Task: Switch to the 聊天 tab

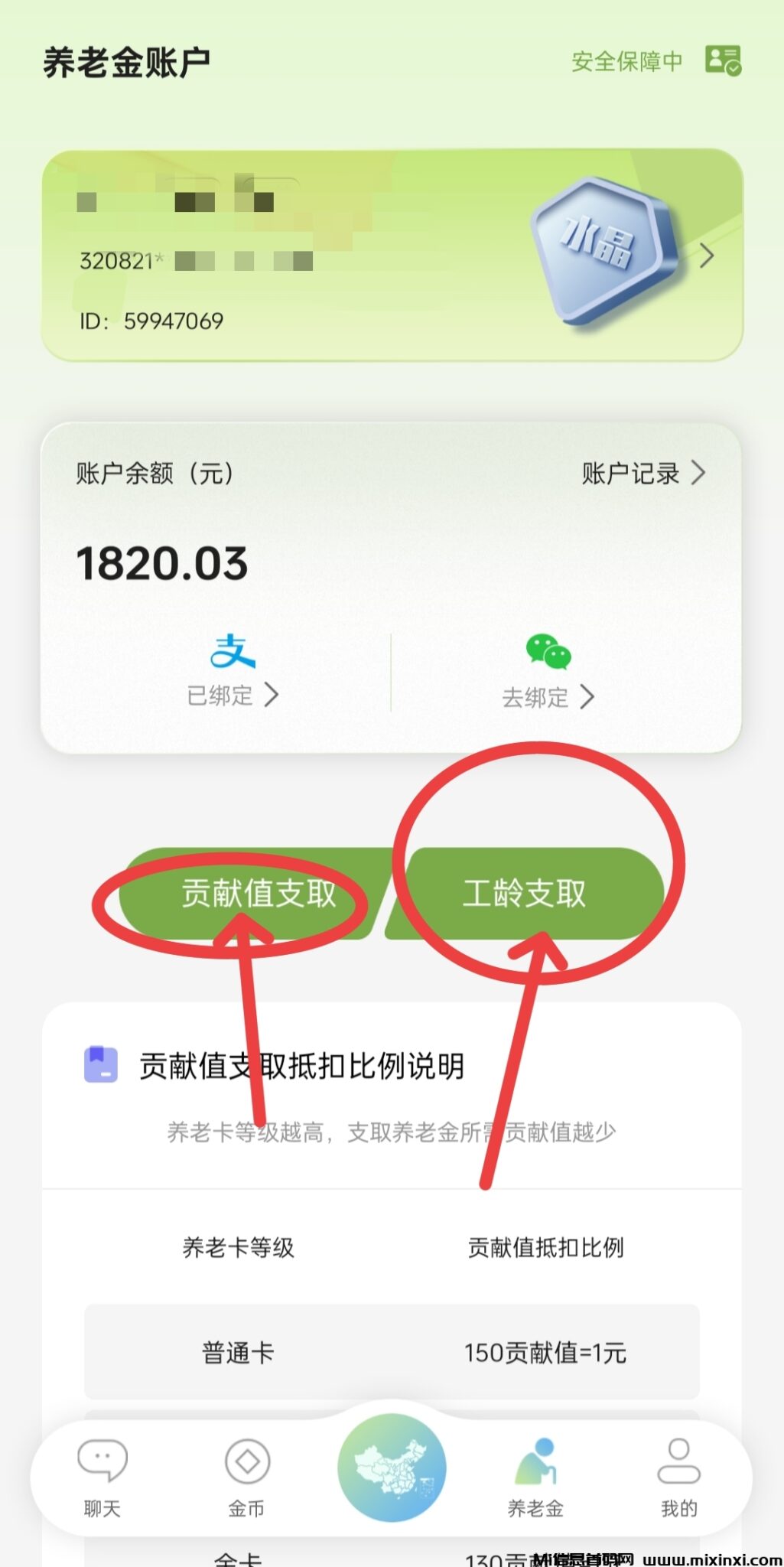Action: (102, 1477)
